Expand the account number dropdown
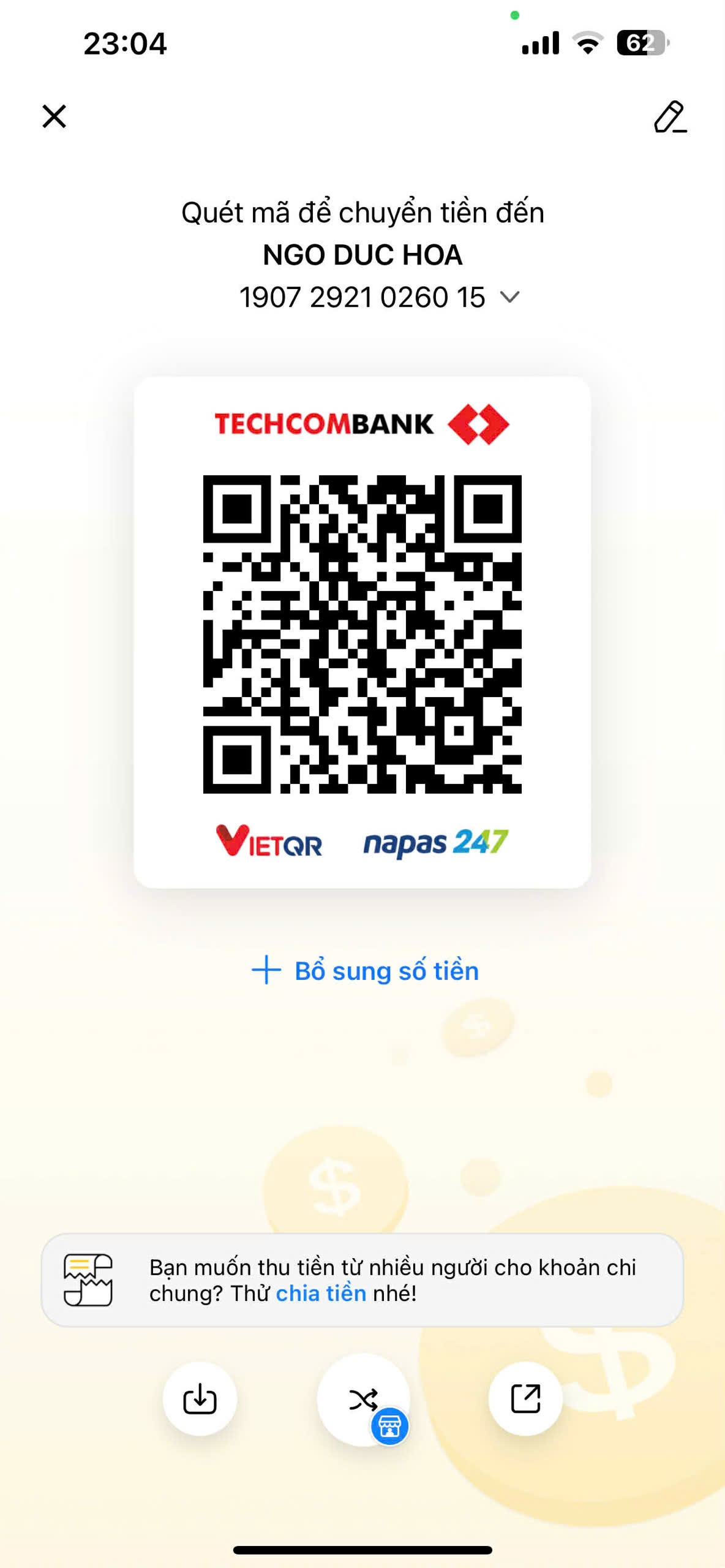 [x=509, y=297]
